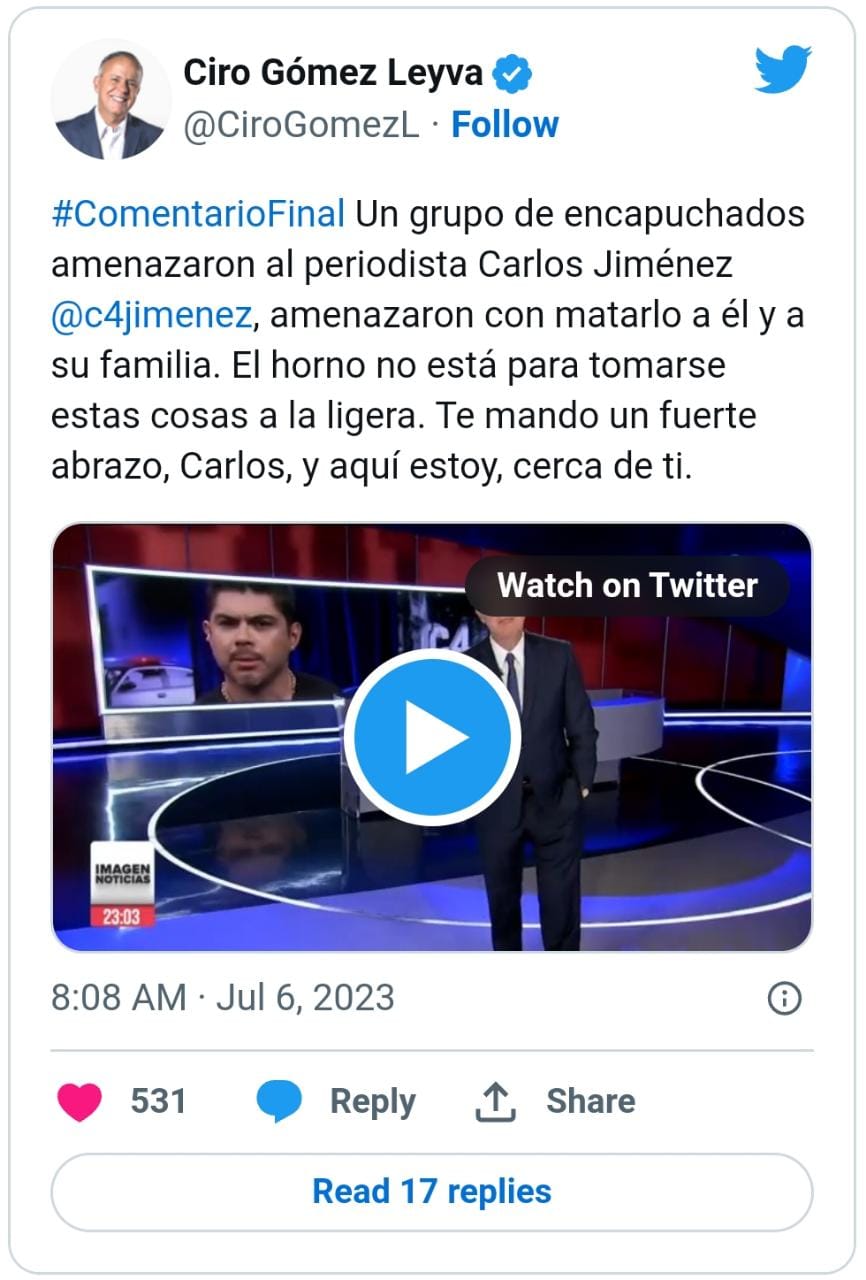Tap Watch on Twitter
Image resolution: width=866 pixels, height=1280 pixels.
pos(627,585)
